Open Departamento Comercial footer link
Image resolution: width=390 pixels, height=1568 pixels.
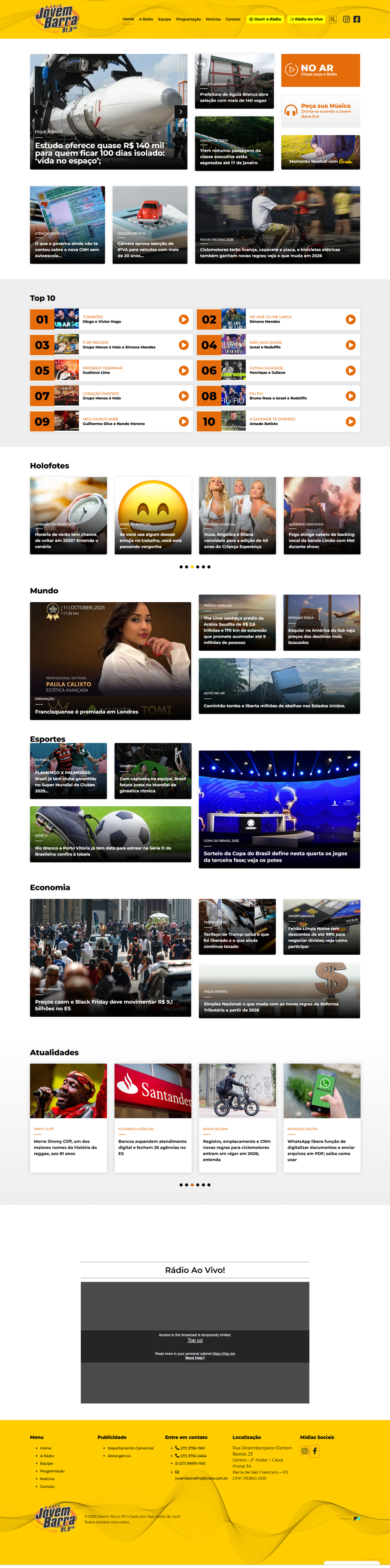[130, 1448]
